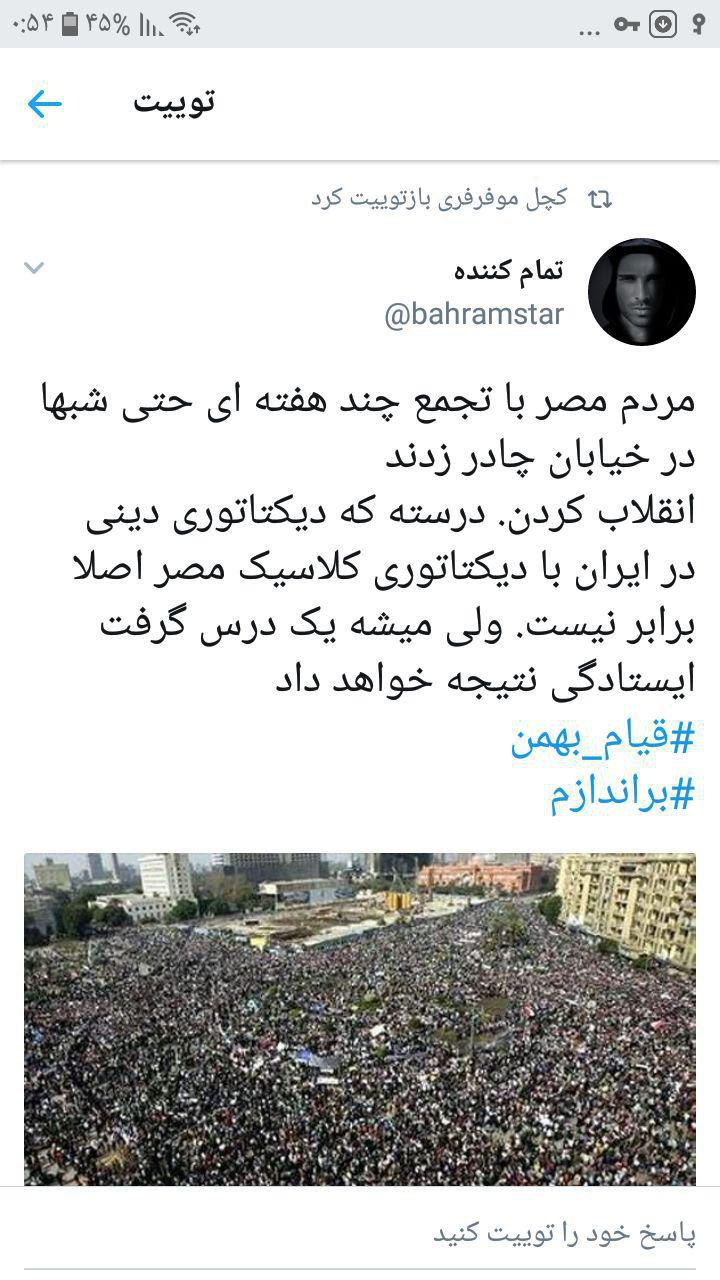The height and width of the screenshot is (1280, 720).
Task: Open the #قیام_بهمن hashtag
Action: coord(602,740)
